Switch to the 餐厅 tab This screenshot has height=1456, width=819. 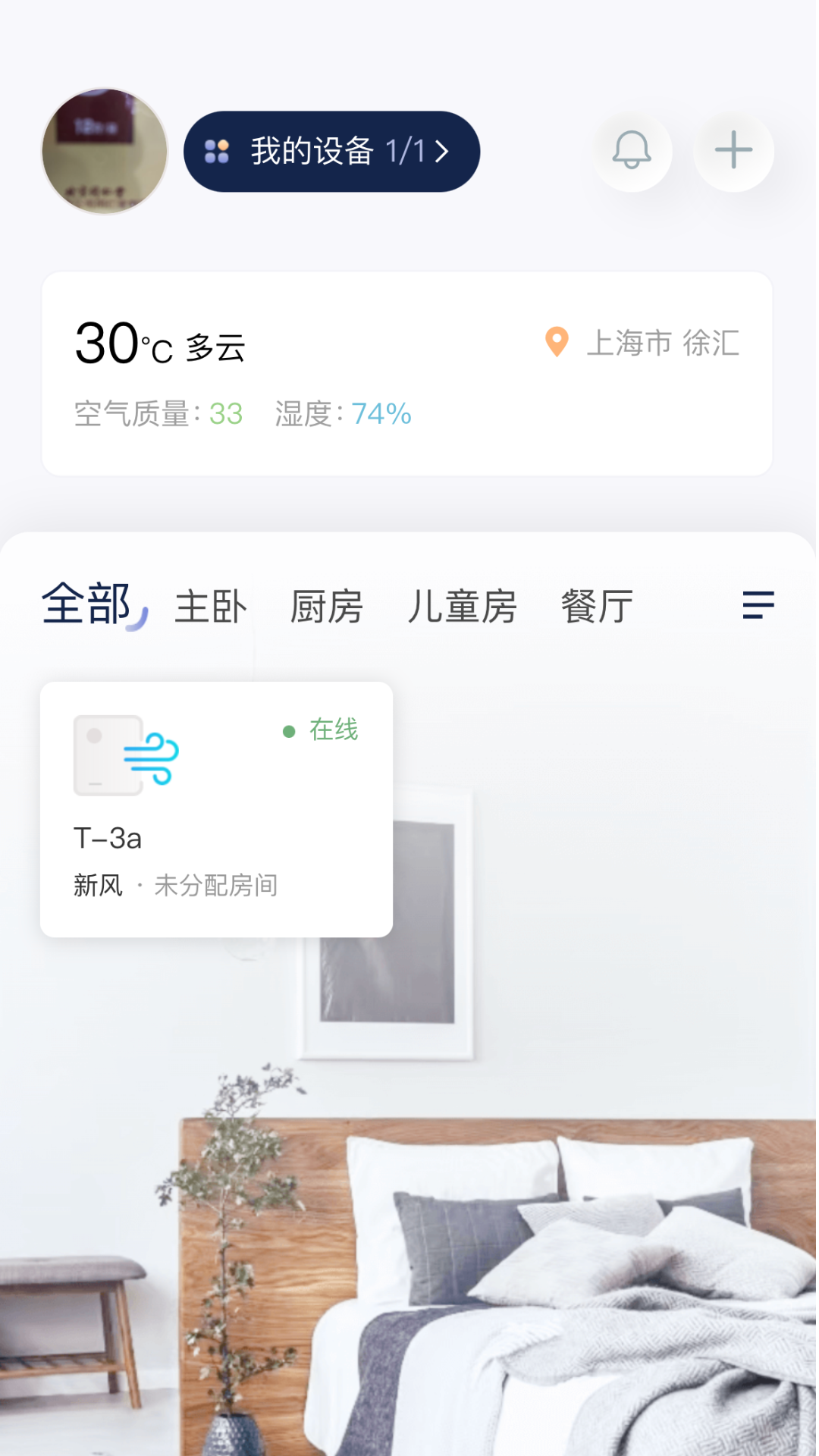[x=597, y=607]
